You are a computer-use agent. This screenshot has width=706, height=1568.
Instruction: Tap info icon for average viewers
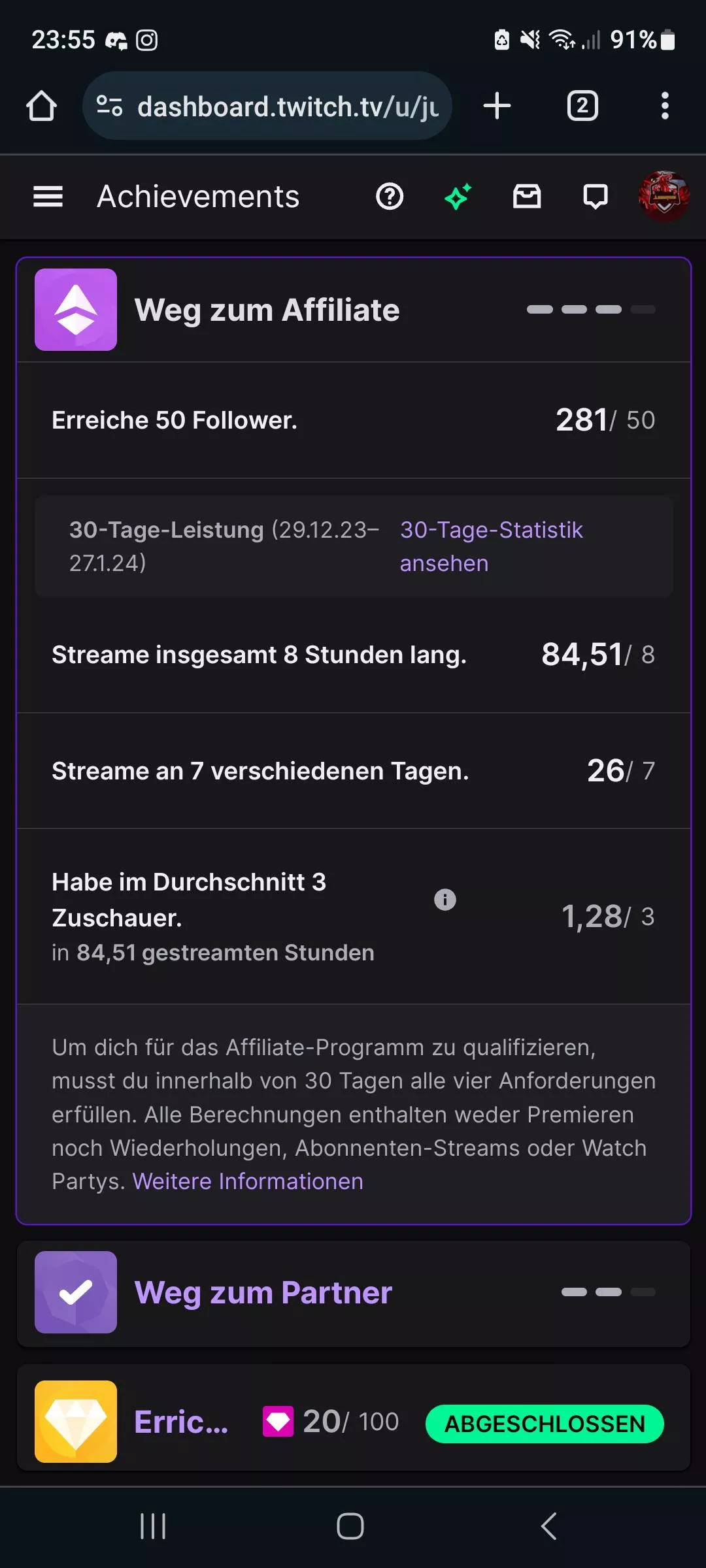(x=445, y=900)
